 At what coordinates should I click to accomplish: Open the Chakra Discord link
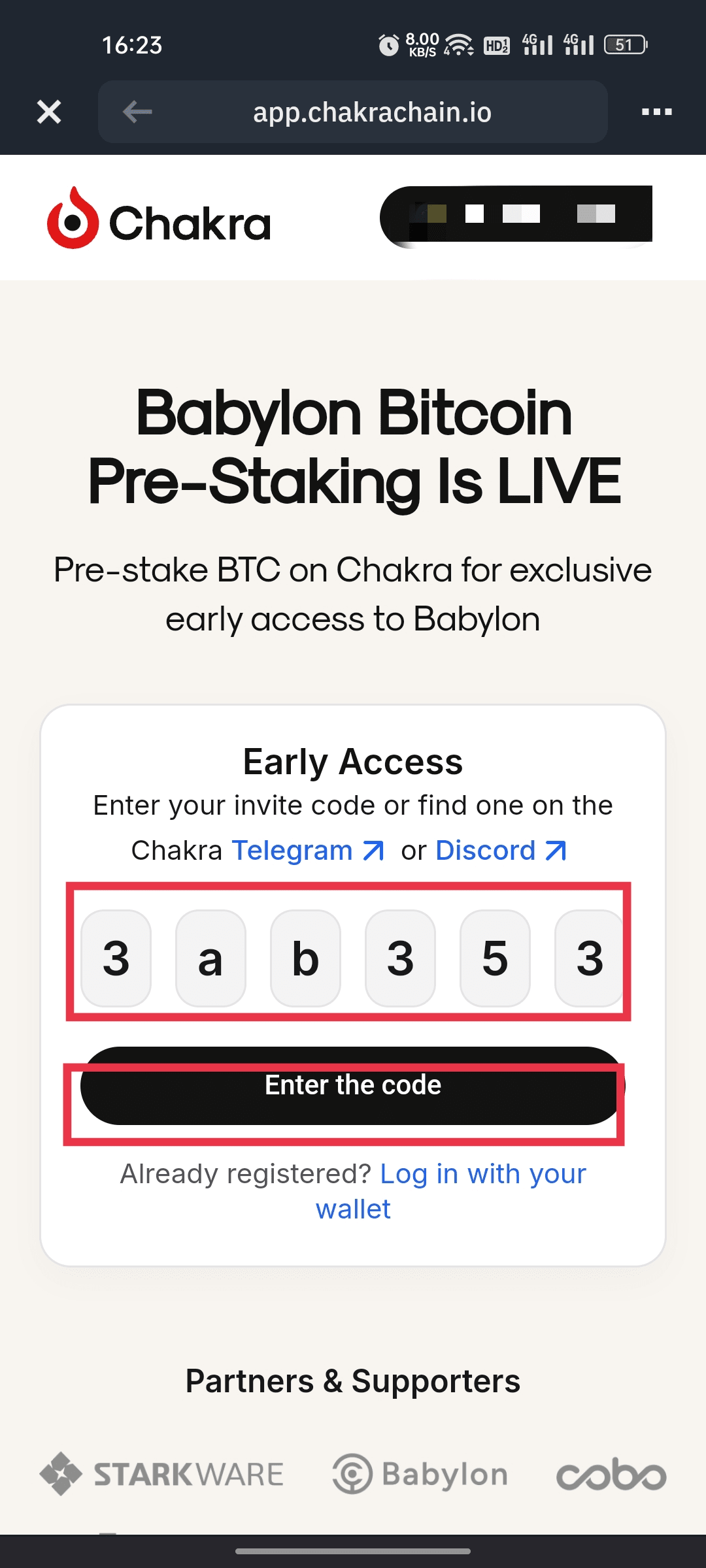(x=501, y=851)
